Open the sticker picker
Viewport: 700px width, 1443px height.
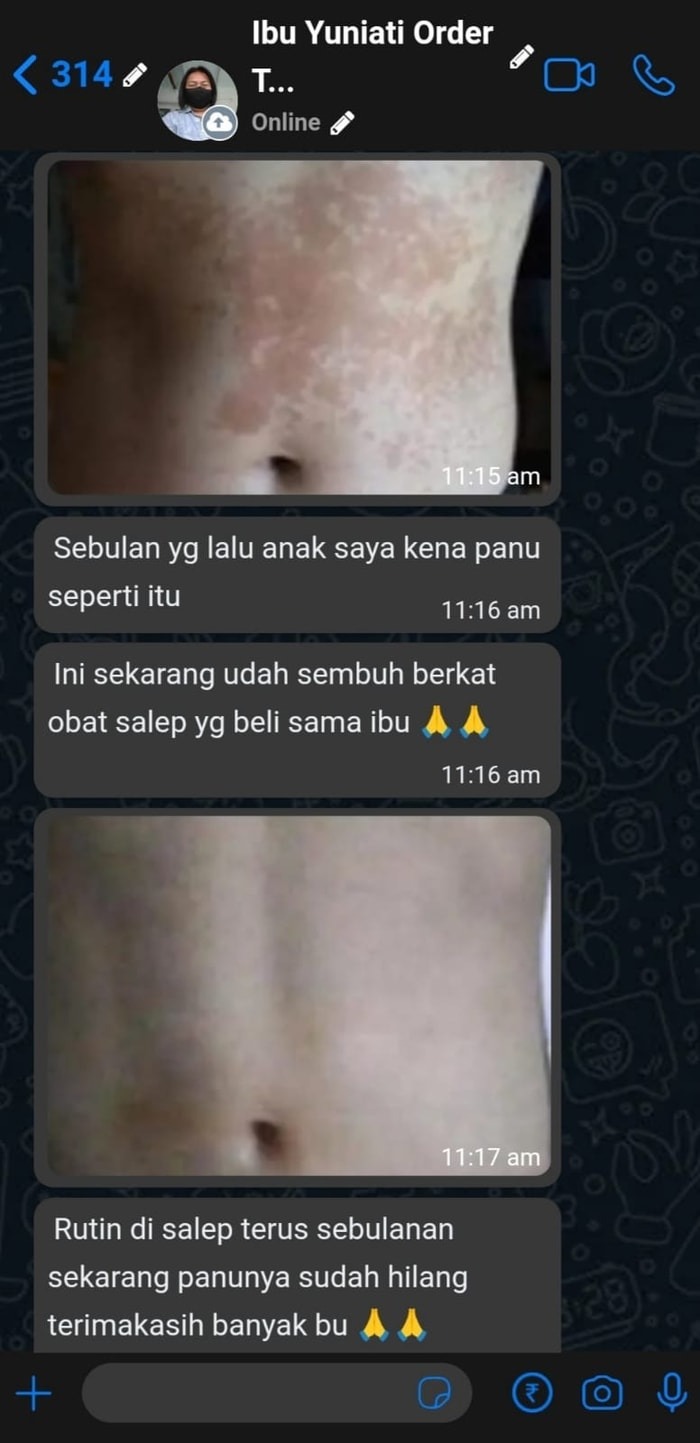point(434,1393)
